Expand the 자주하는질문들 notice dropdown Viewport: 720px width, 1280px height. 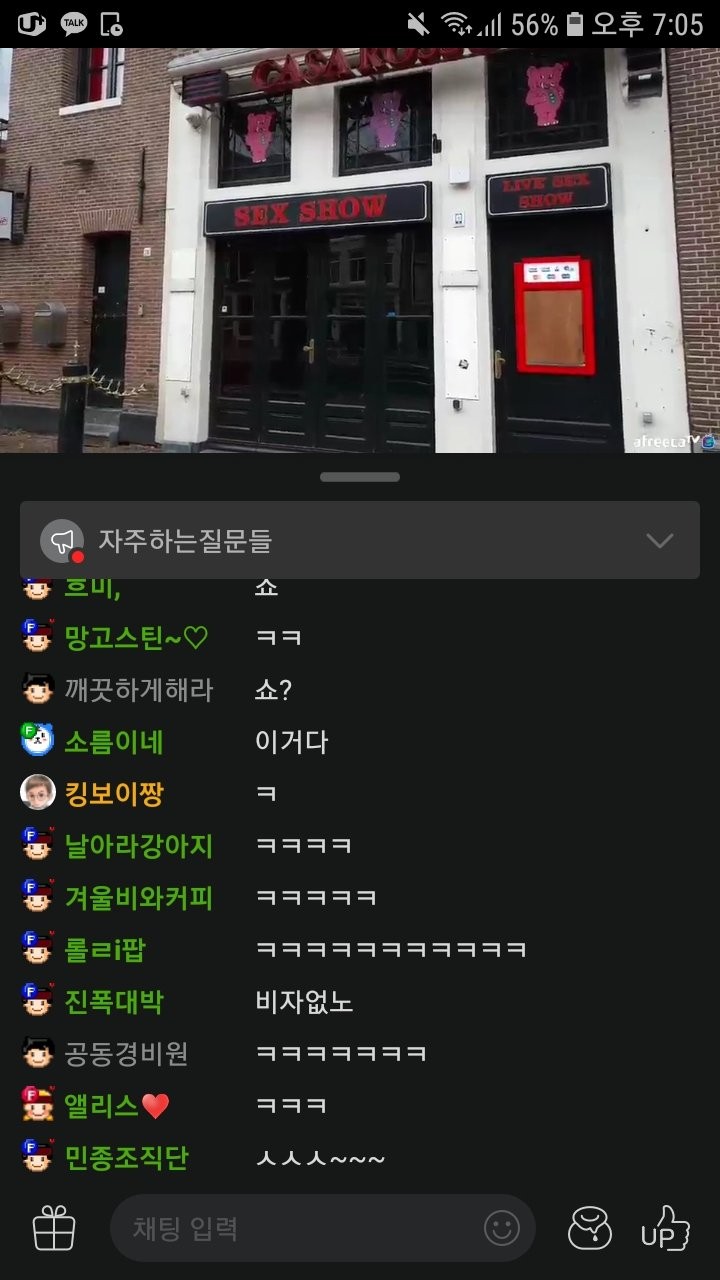point(659,541)
